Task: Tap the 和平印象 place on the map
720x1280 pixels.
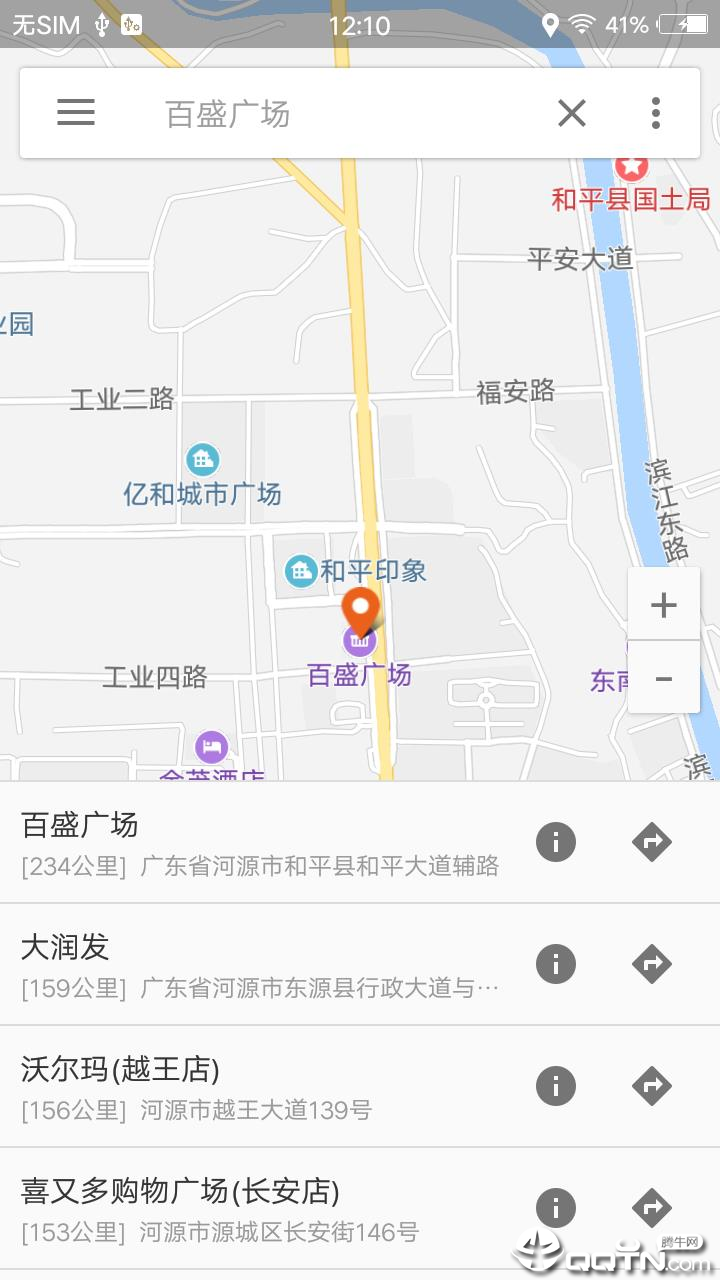Action: [x=301, y=571]
